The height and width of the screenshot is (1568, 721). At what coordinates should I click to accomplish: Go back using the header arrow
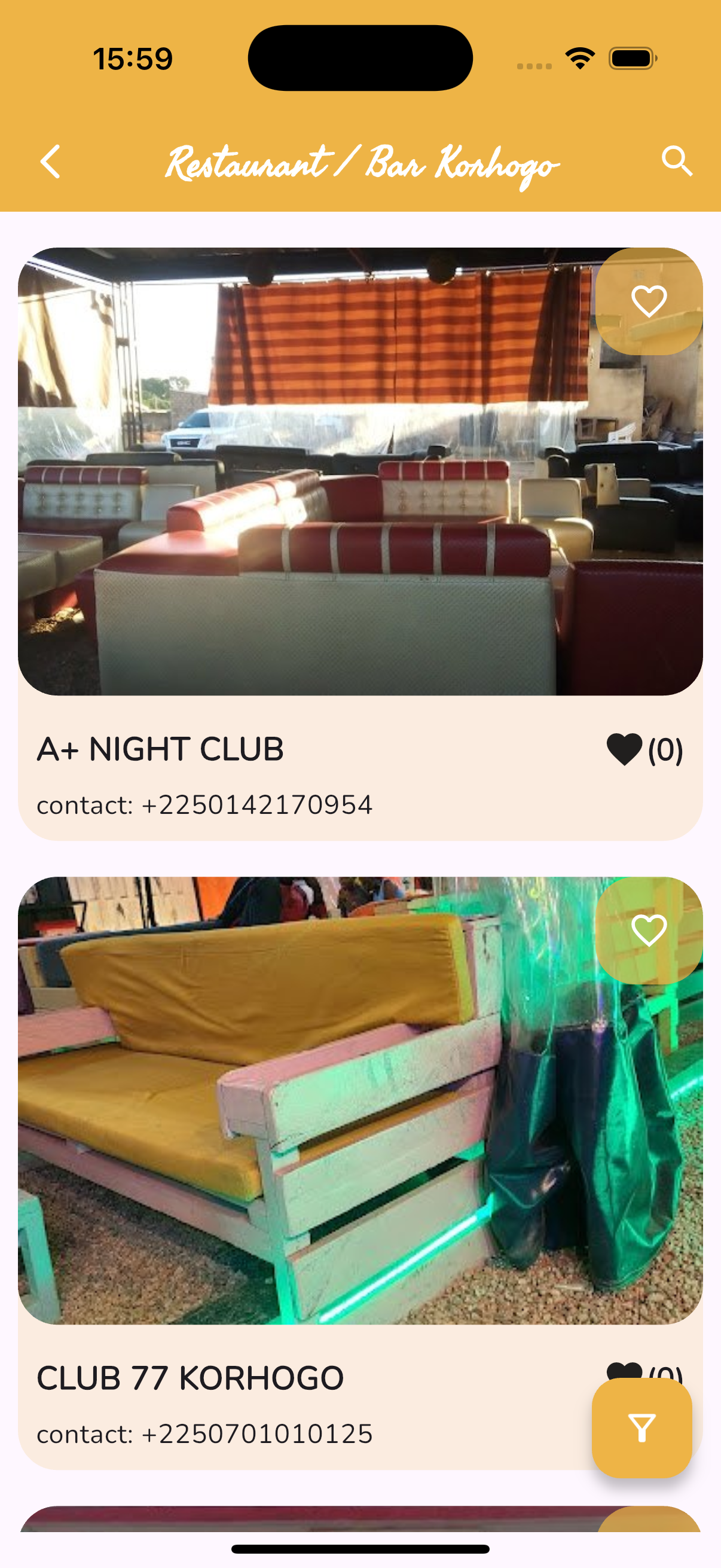point(50,162)
